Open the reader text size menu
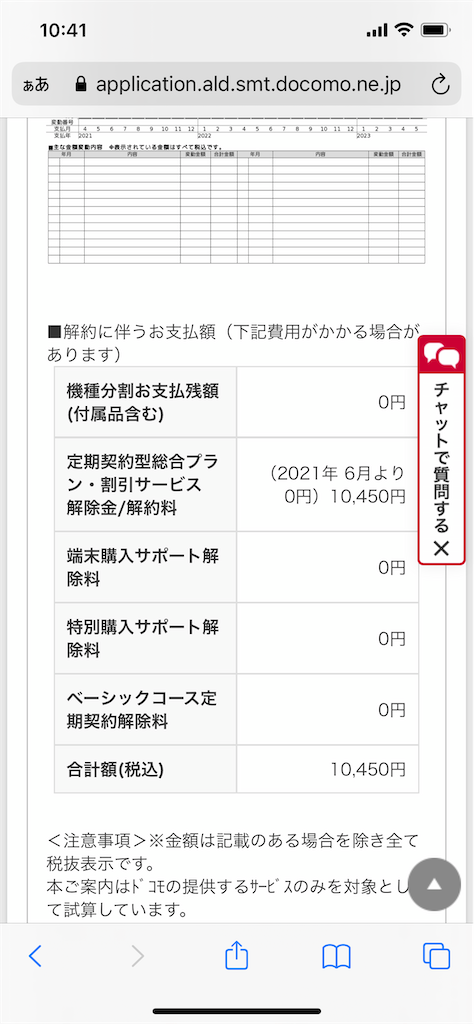The width and height of the screenshot is (474, 1024). [37, 85]
